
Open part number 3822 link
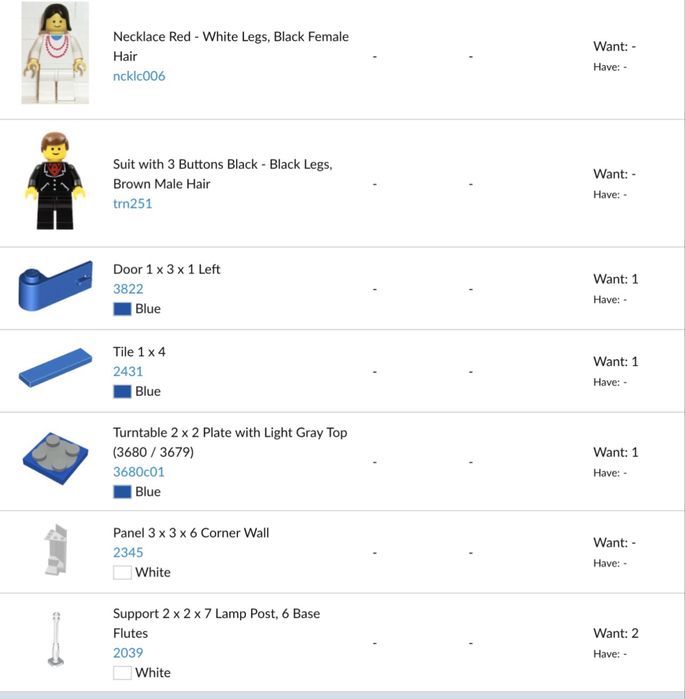tap(128, 289)
